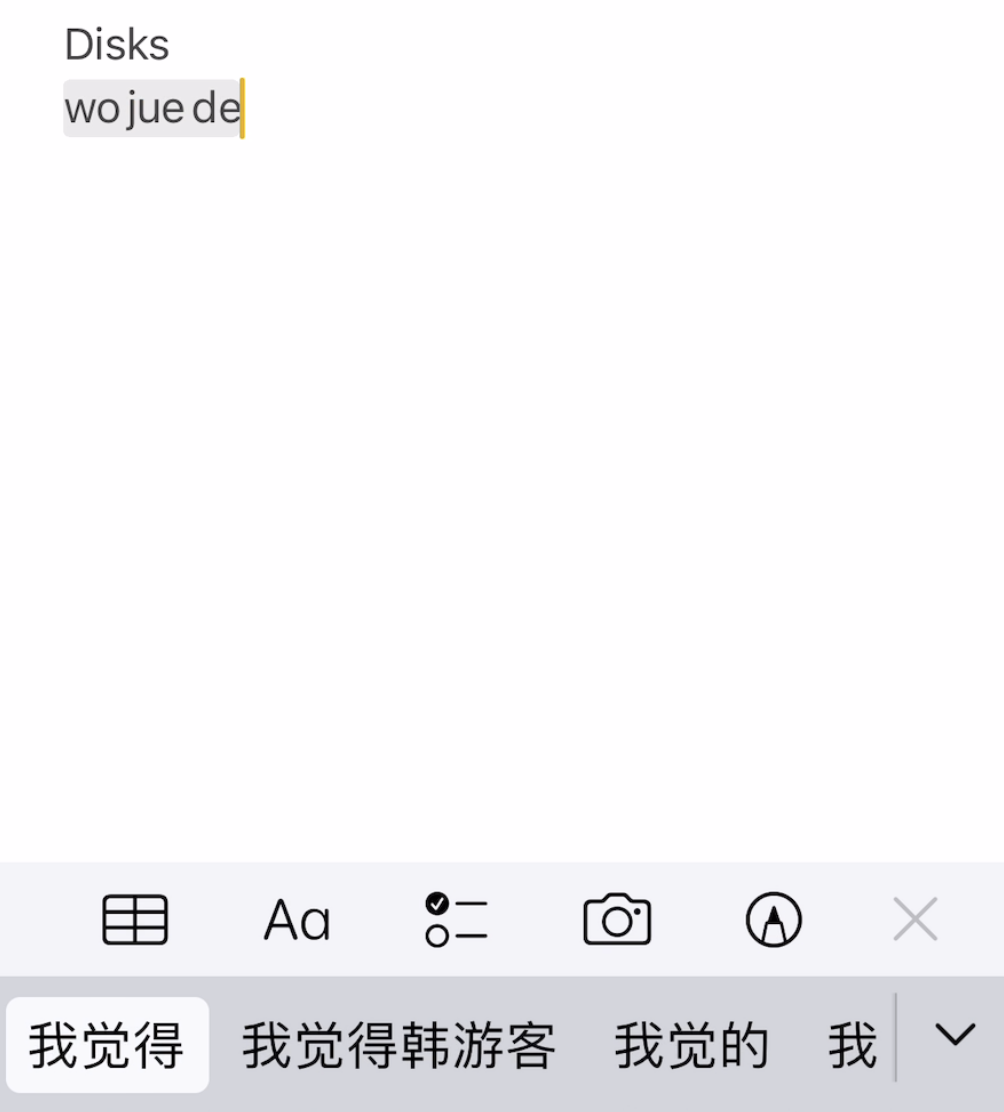The image size is (1004, 1112).
Task: Open the camera attachment option
Action: [x=617, y=919]
